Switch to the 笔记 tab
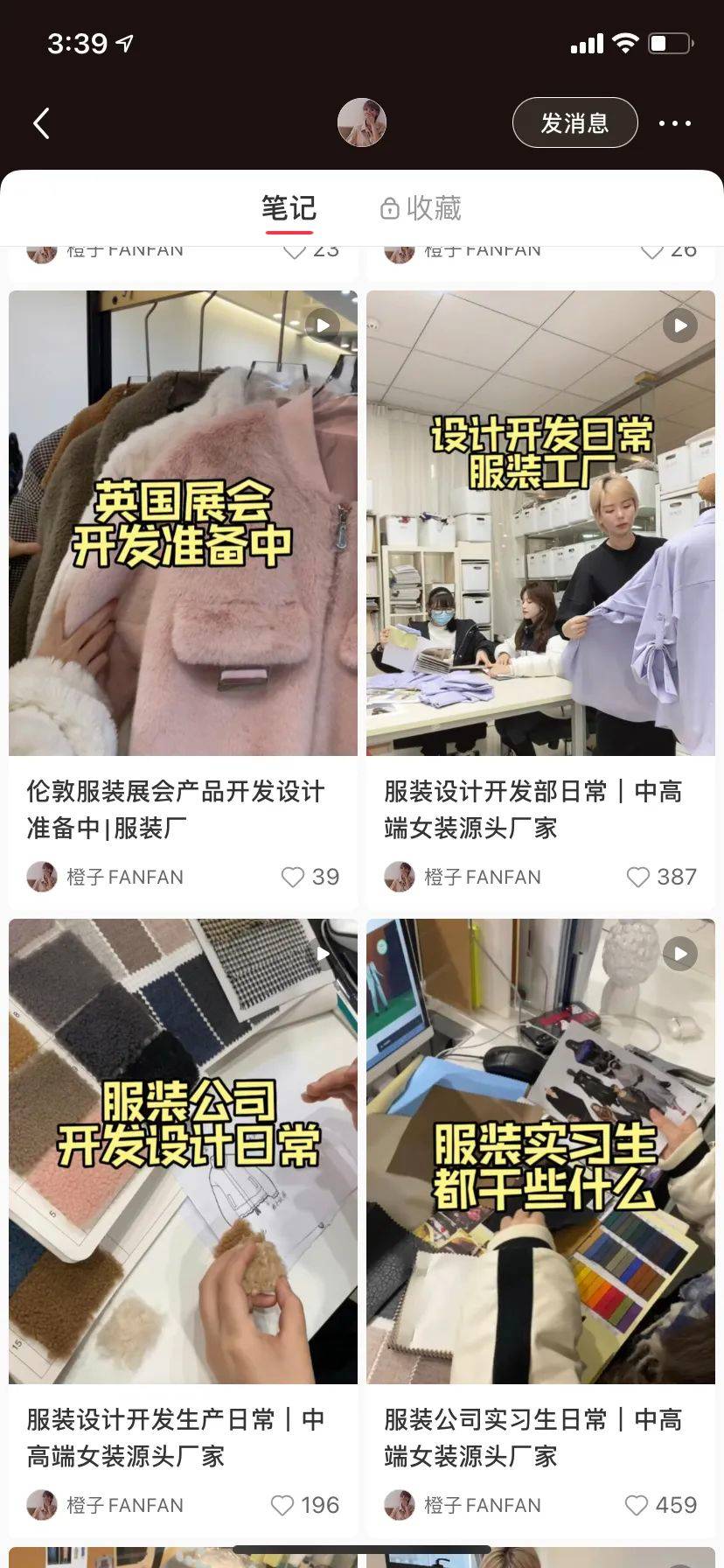 click(289, 208)
